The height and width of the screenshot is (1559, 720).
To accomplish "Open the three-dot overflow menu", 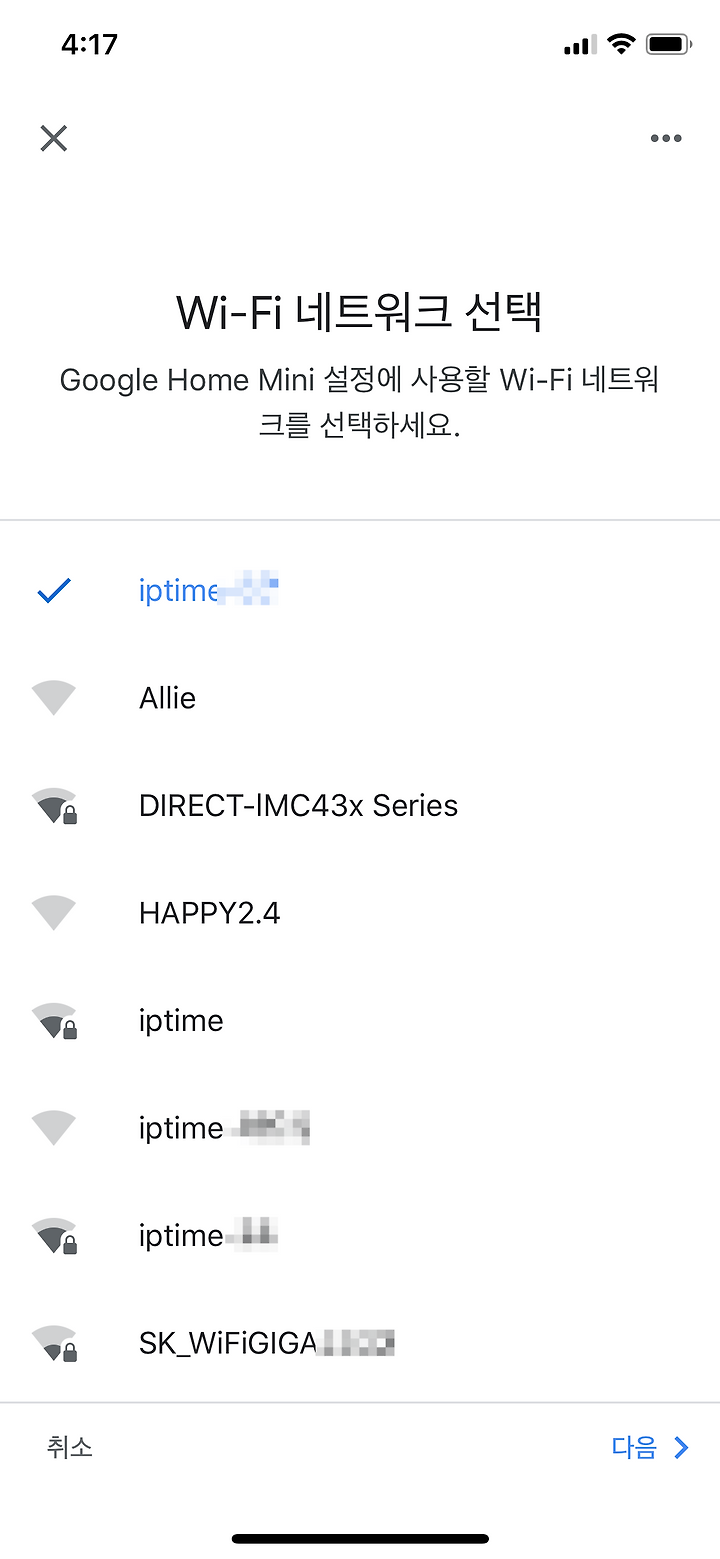I will click(x=666, y=138).
